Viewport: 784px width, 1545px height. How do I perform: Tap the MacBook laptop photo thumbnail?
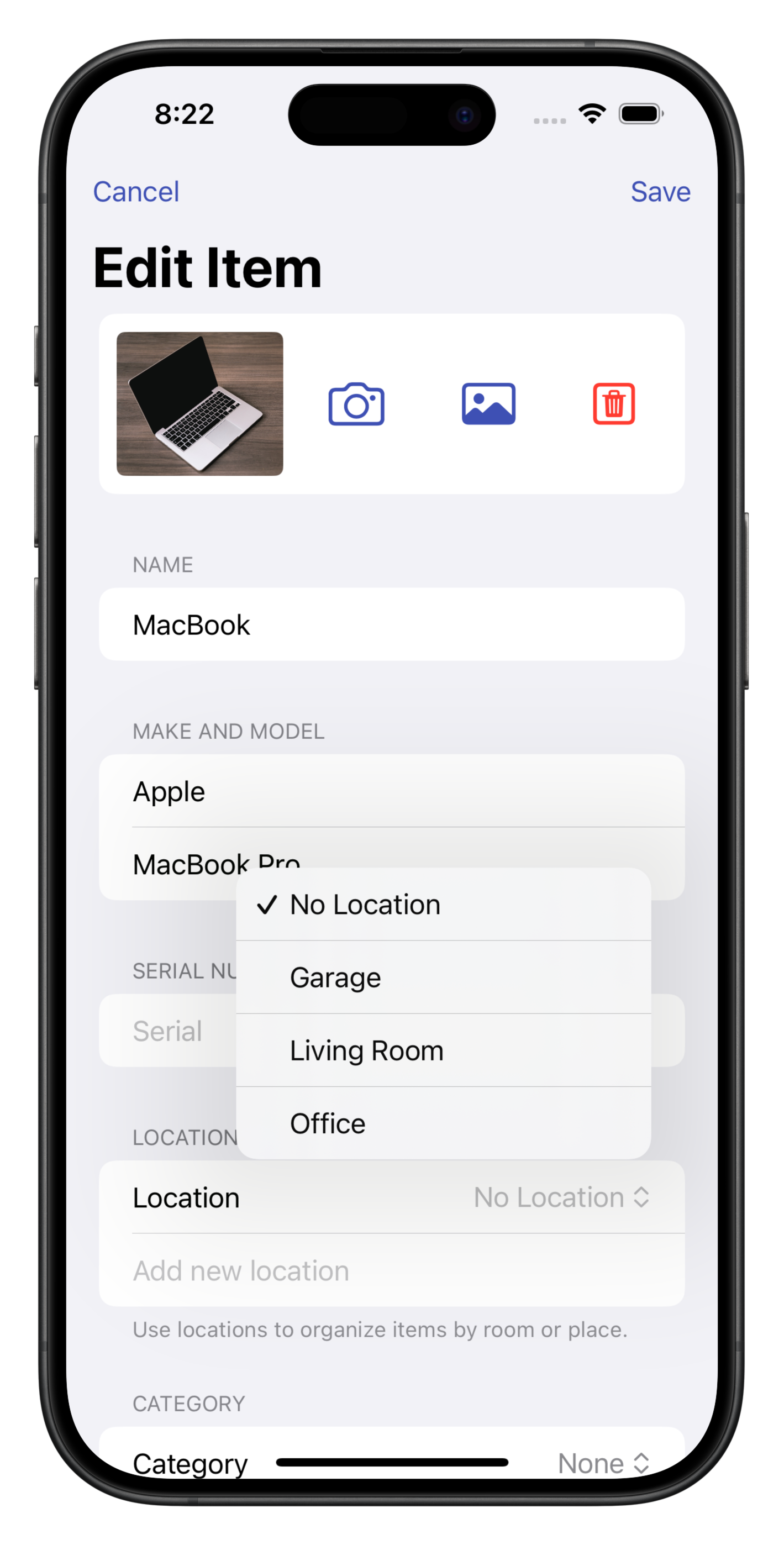click(x=200, y=403)
